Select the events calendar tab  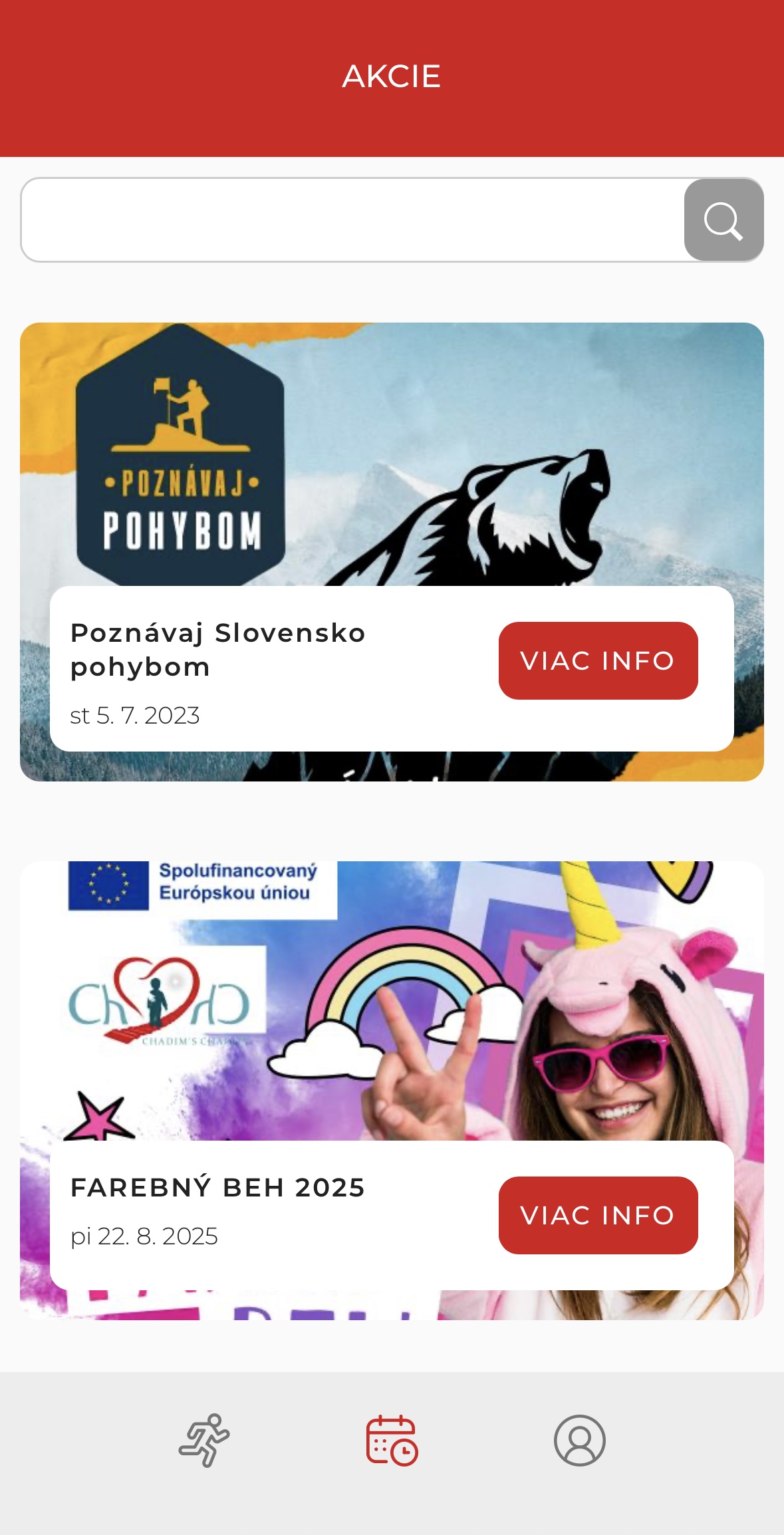[392, 1441]
